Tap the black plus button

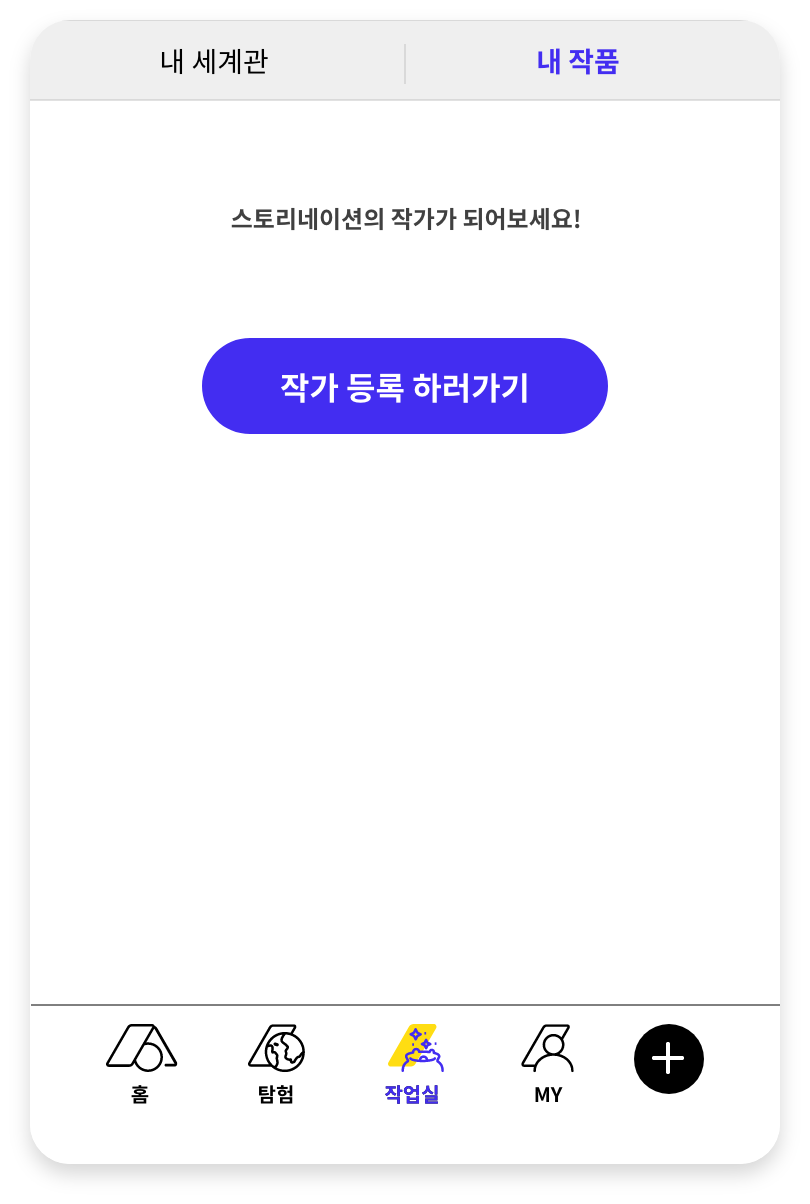(669, 1058)
